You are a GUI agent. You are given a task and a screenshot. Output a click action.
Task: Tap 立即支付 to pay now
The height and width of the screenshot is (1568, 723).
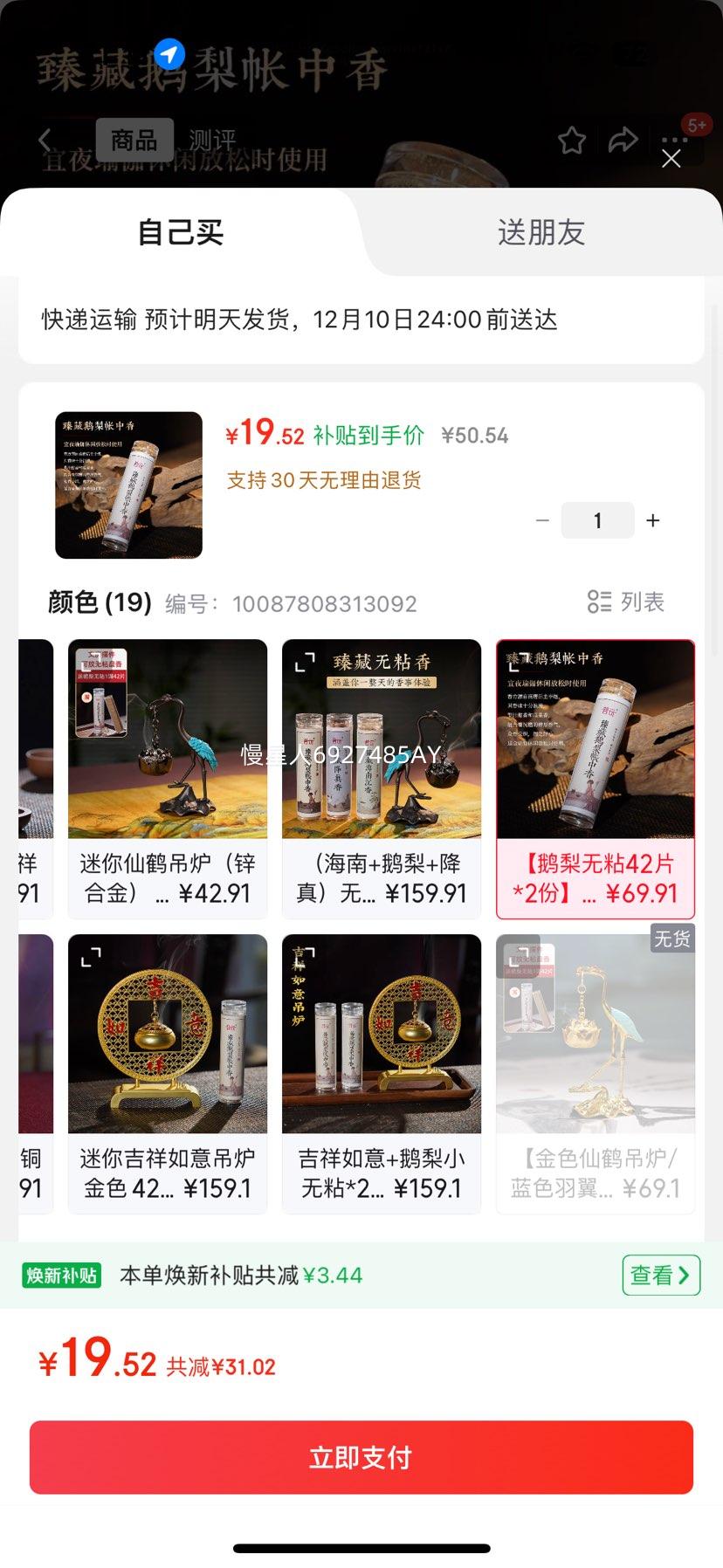point(361,1457)
